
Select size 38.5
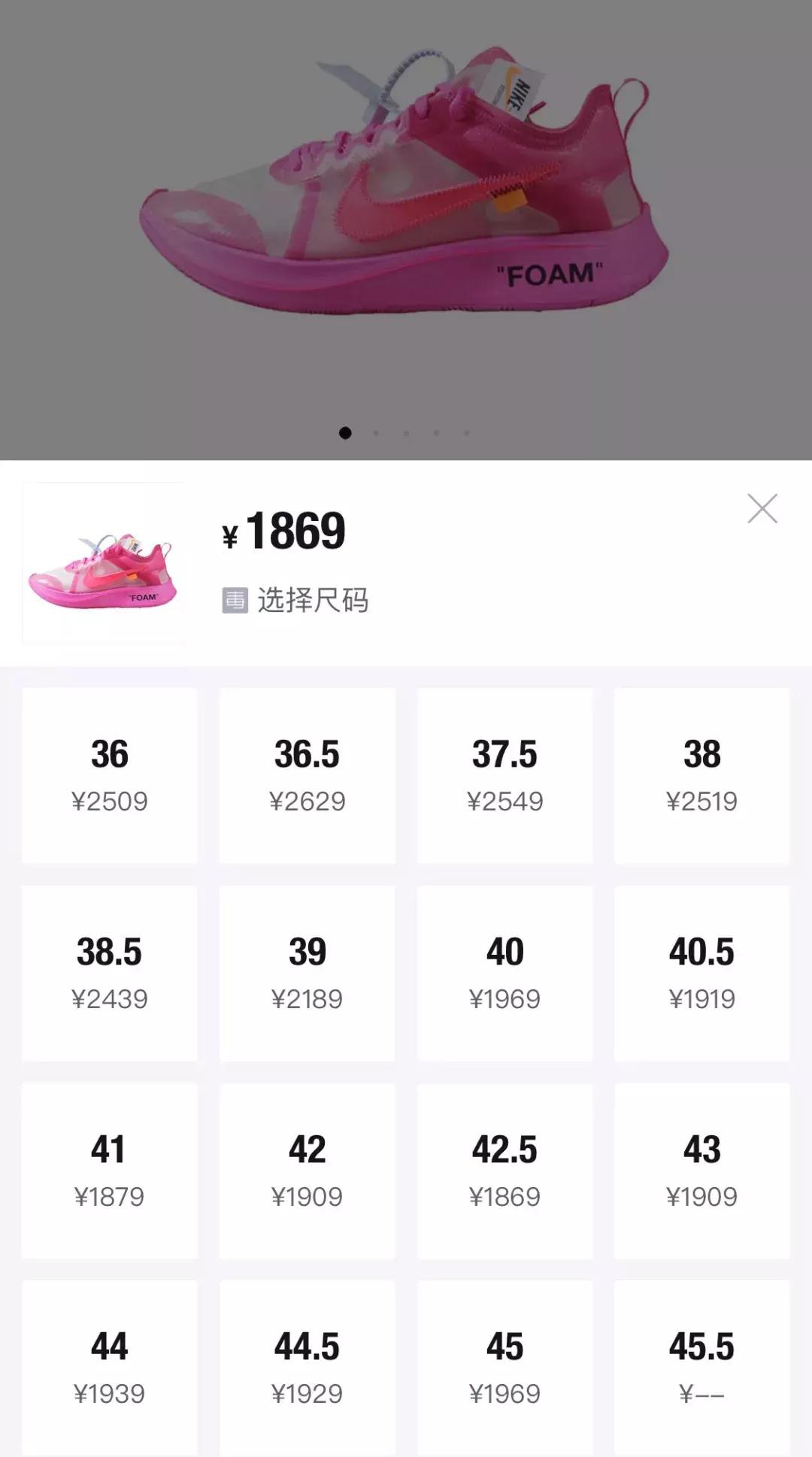(110, 974)
